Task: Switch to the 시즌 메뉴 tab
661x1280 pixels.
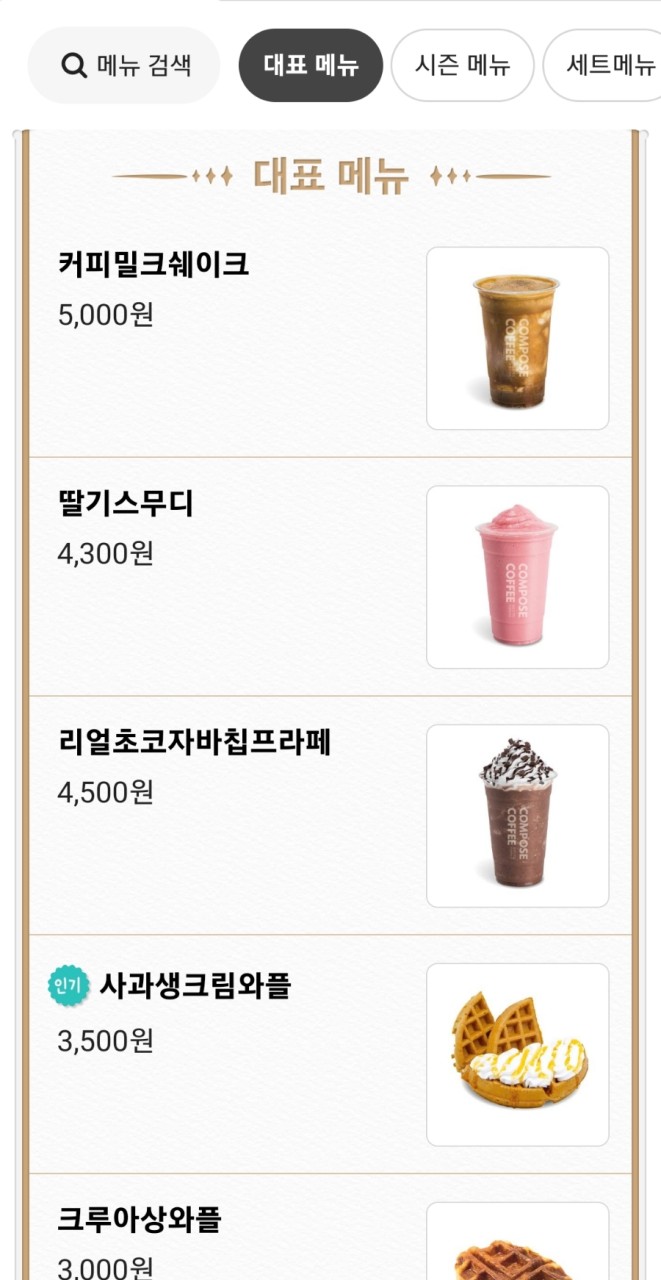Action: click(462, 66)
